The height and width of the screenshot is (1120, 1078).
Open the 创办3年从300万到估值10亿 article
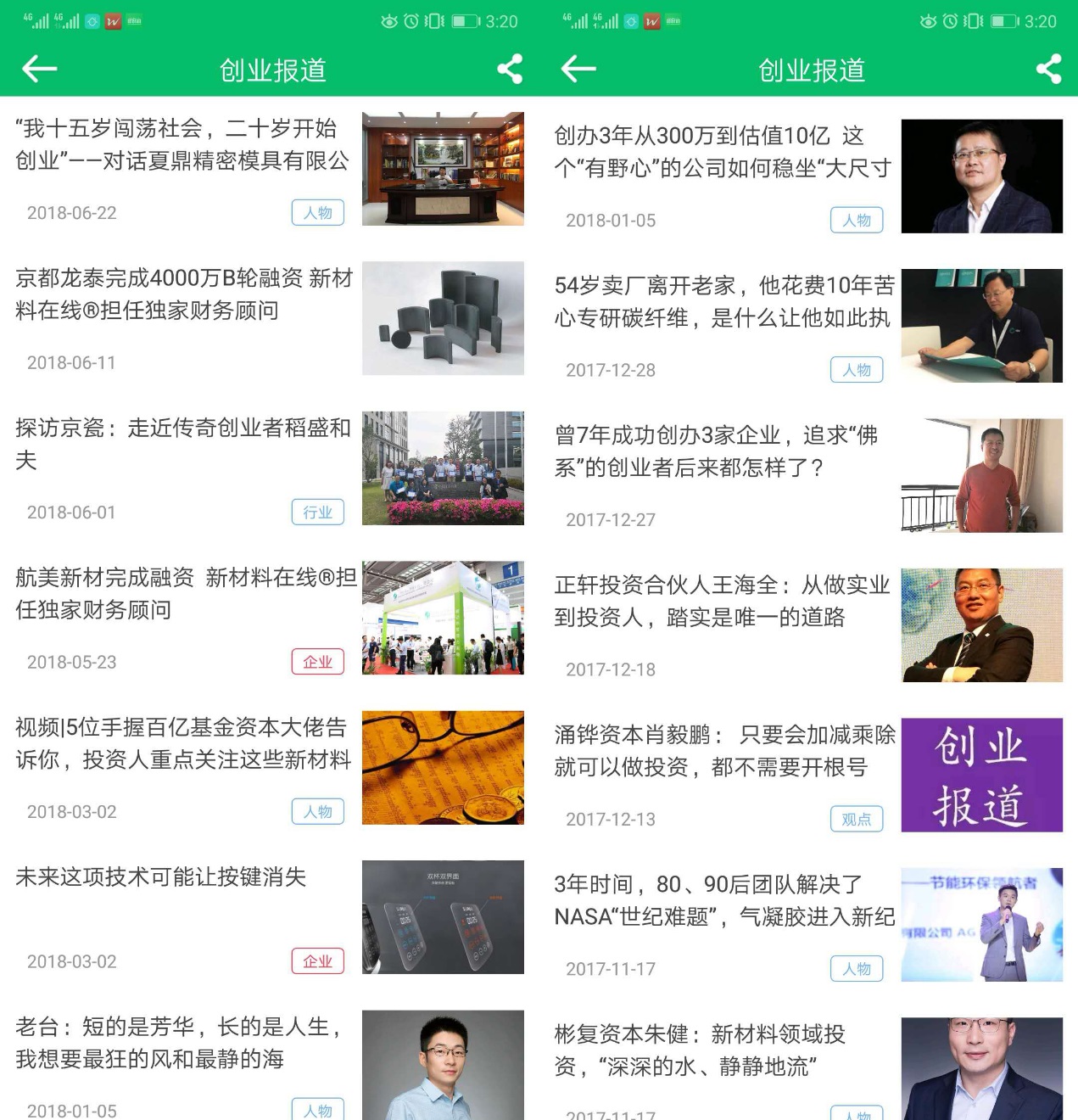click(x=722, y=152)
